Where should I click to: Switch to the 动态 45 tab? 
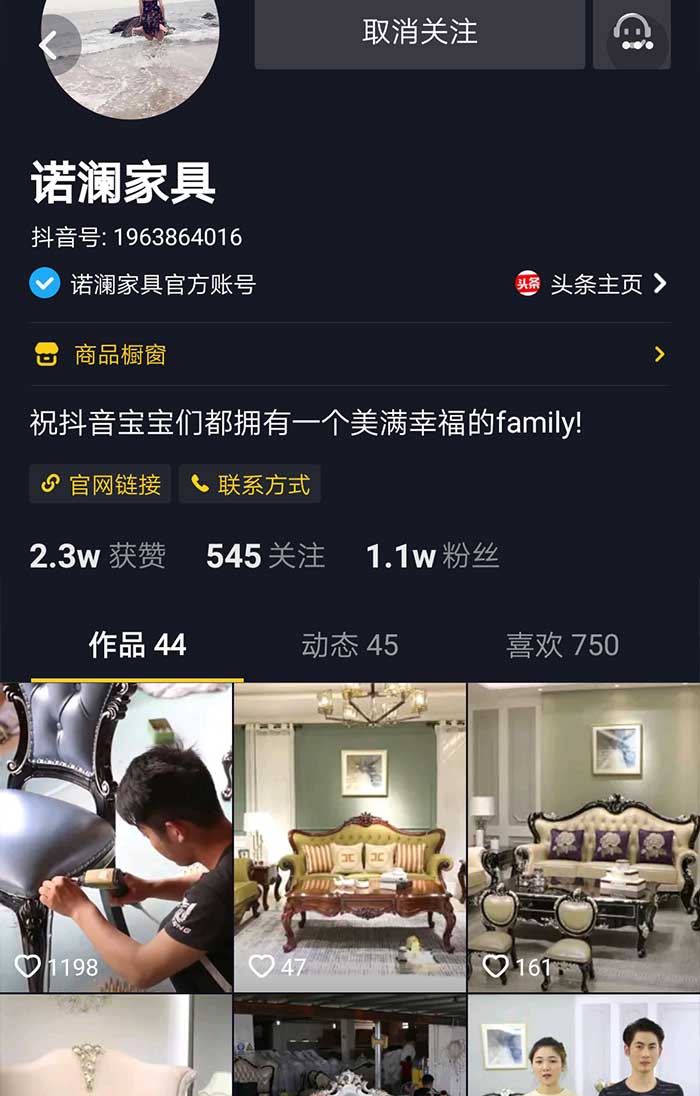[349, 646]
